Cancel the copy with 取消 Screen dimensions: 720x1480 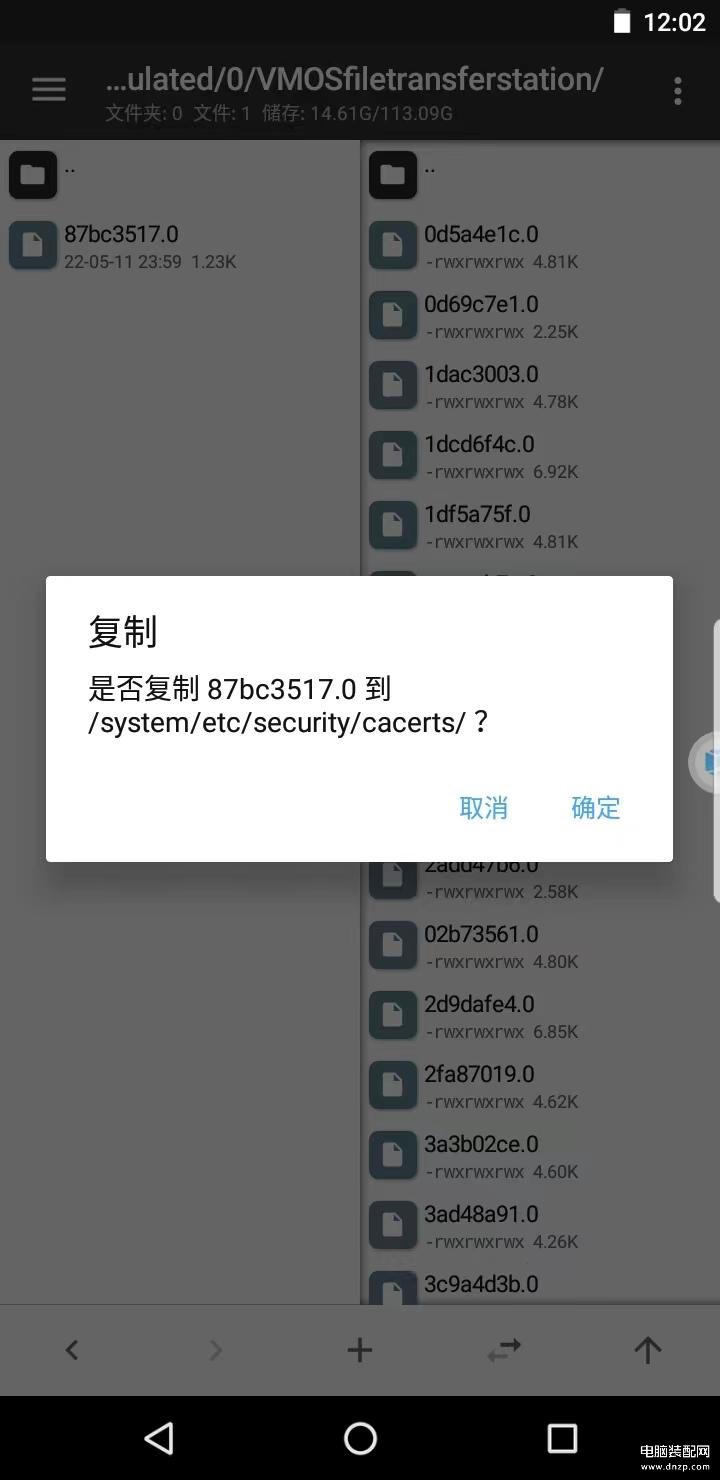tap(484, 808)
